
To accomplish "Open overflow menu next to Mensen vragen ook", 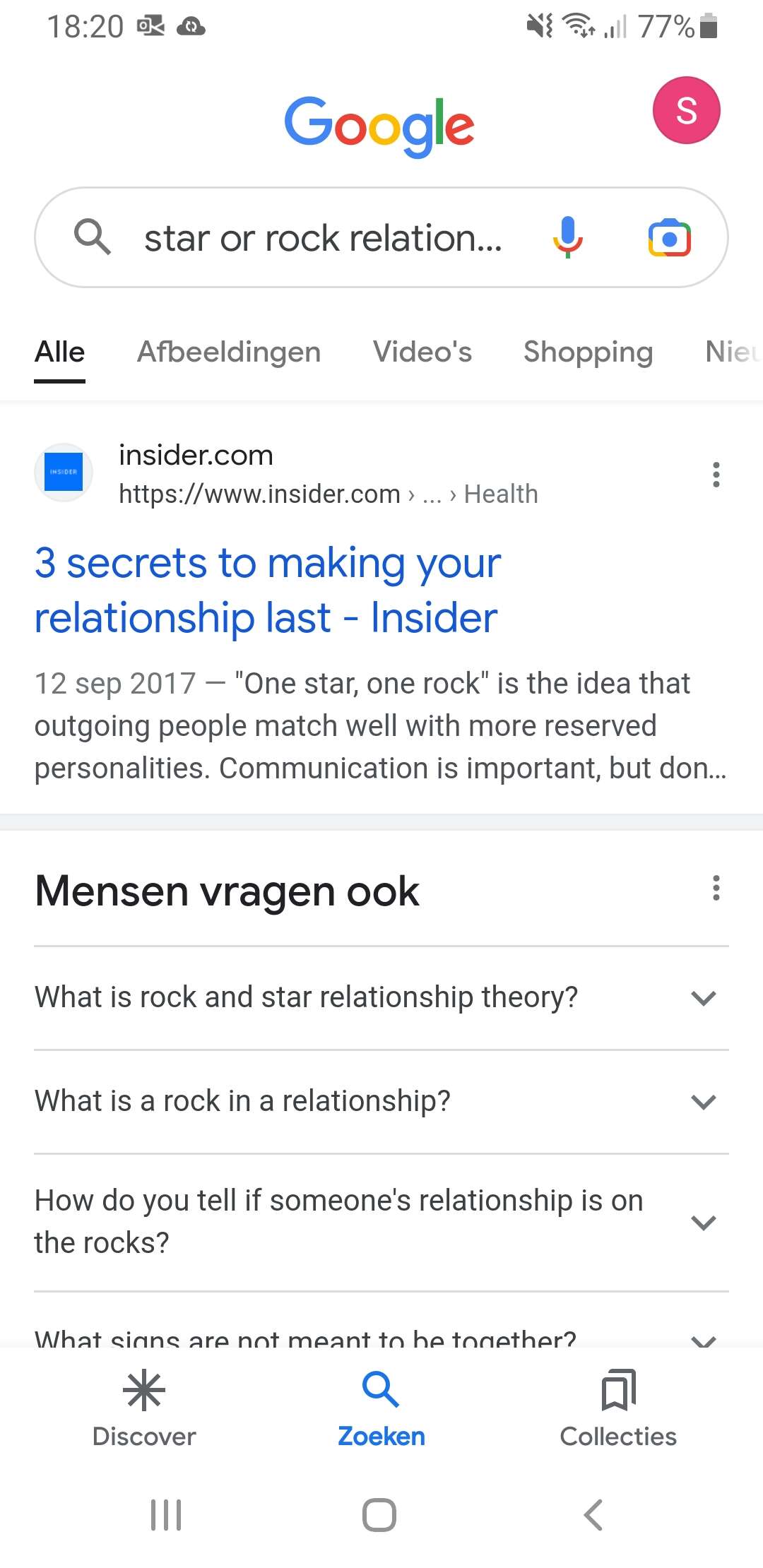I will point(716,888).
